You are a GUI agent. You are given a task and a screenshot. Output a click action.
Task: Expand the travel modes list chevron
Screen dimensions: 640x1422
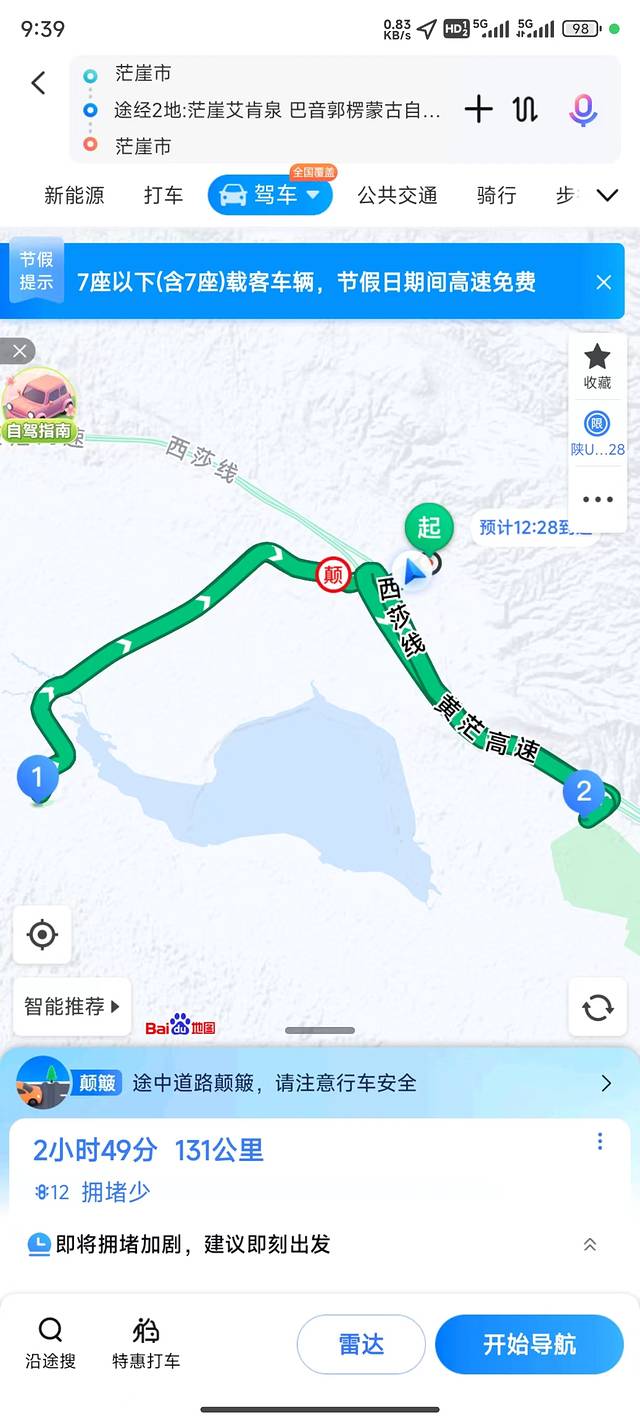(607, 195)
